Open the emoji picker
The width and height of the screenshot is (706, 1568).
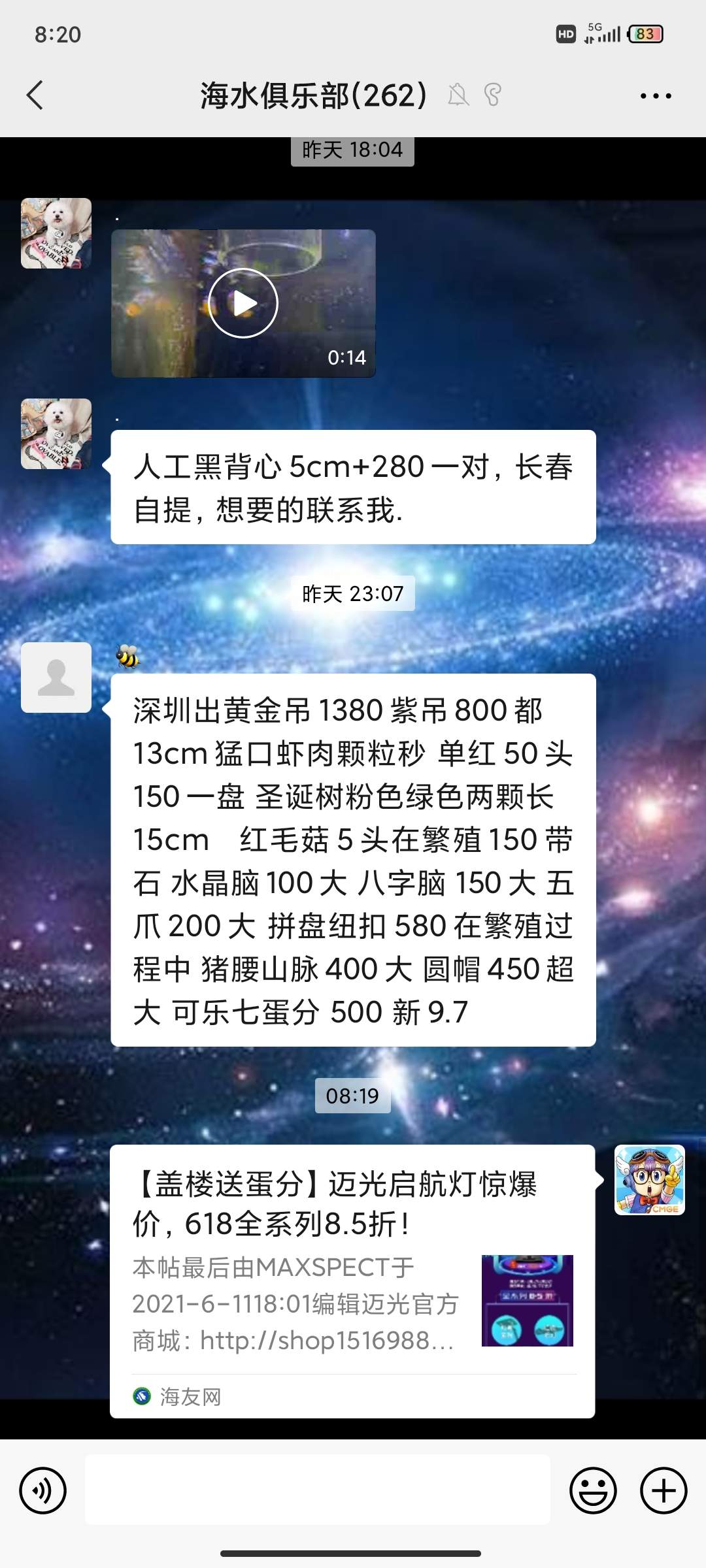(593, 1490)
